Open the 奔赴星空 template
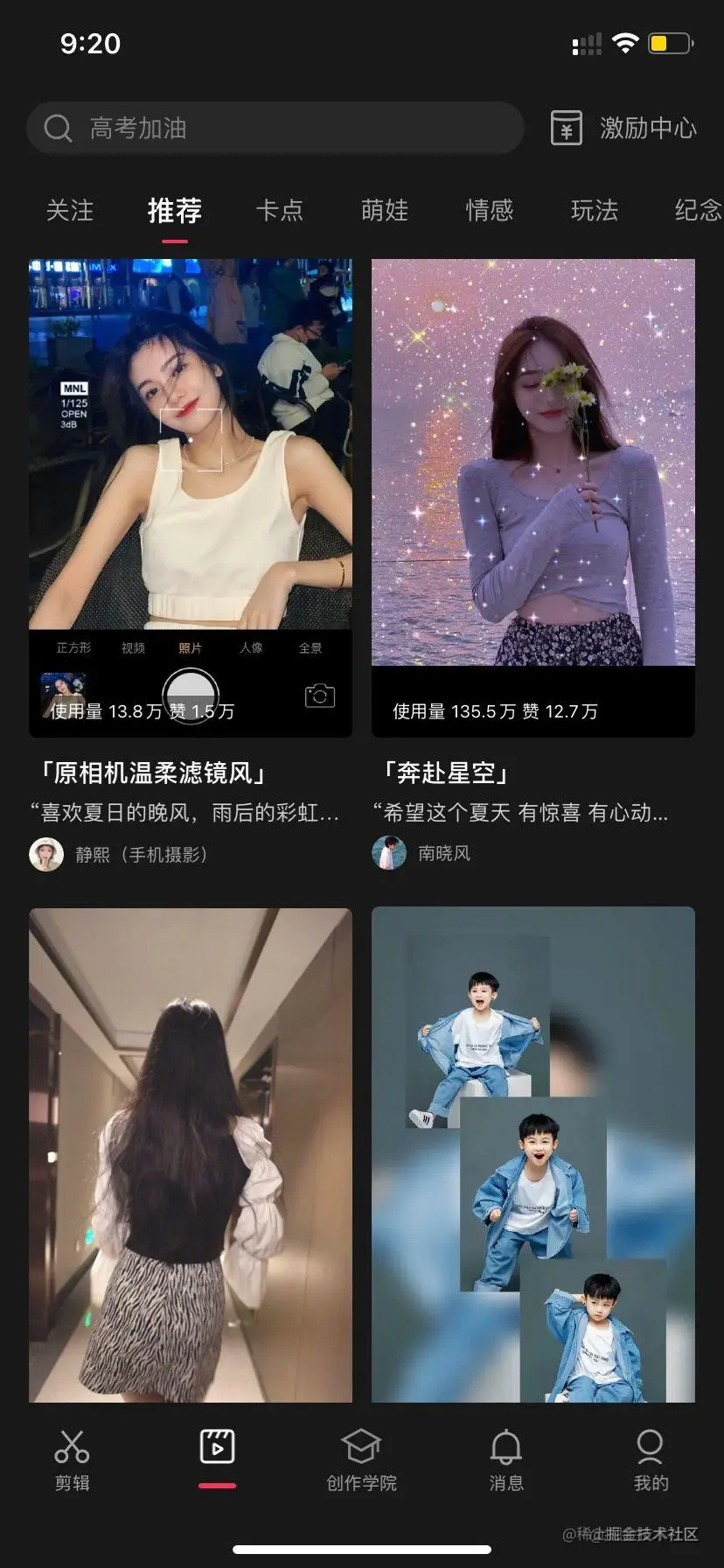 (x=533, y=497)
